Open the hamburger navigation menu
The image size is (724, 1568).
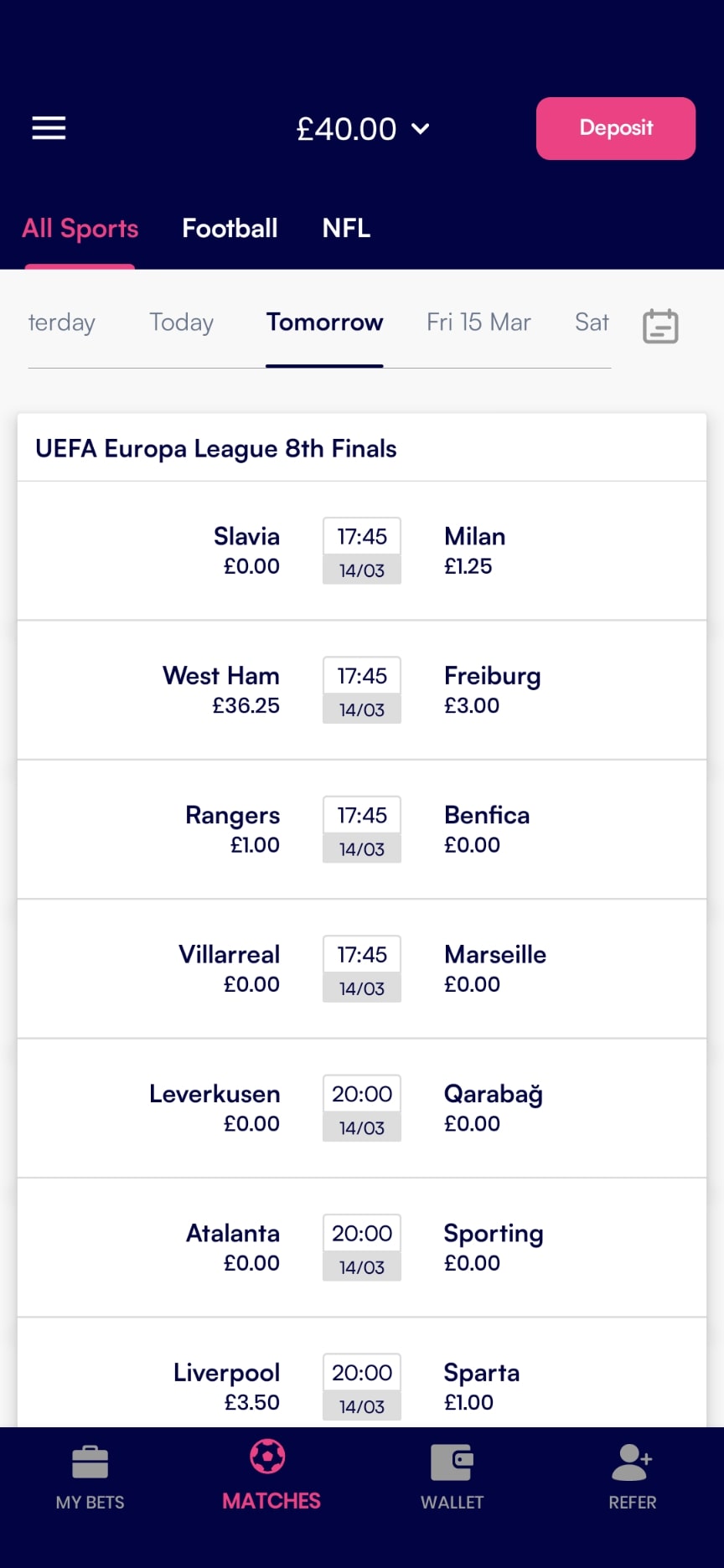pos(48,128)
